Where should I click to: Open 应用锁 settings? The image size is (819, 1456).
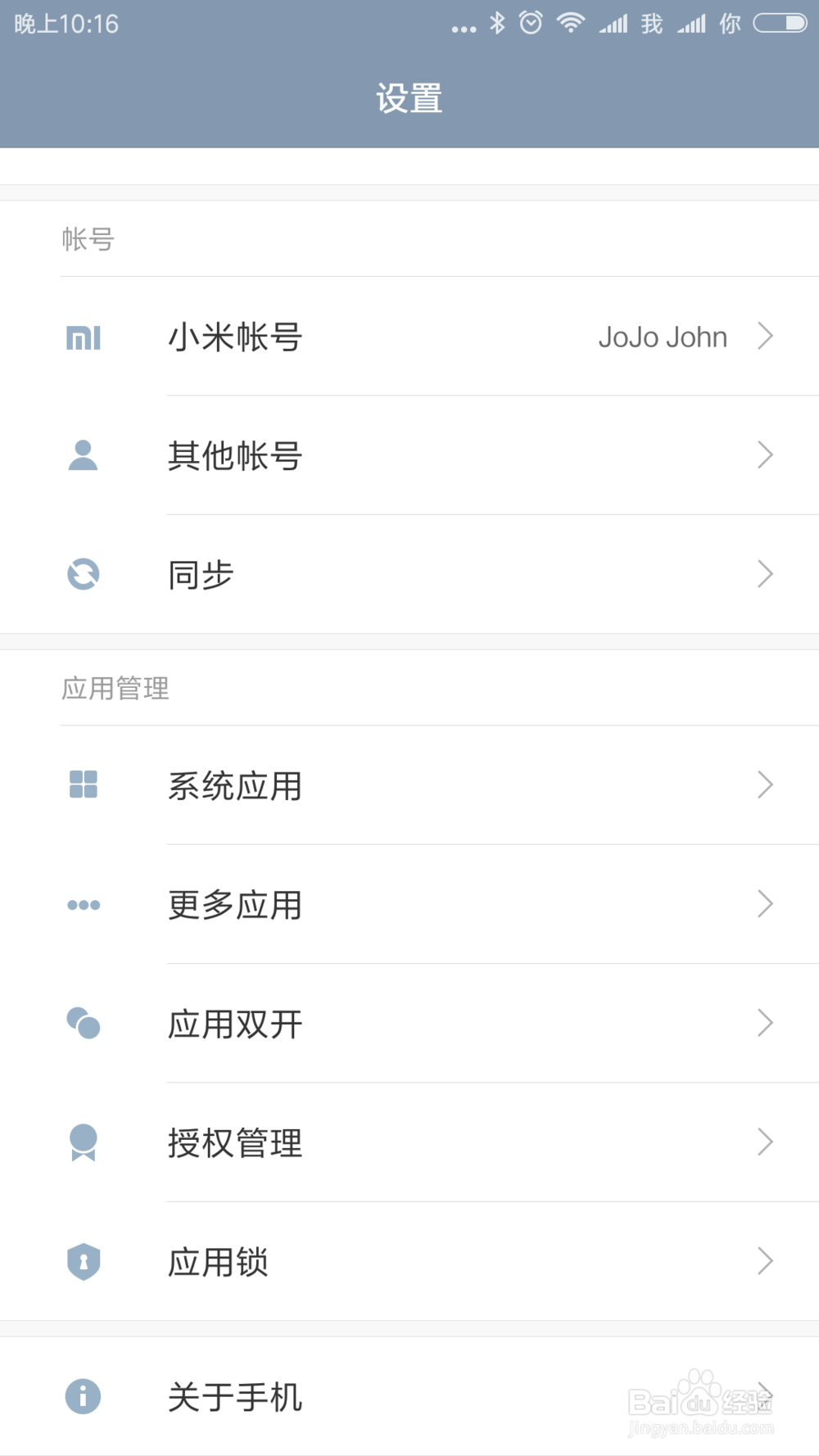click(409, 1261)
